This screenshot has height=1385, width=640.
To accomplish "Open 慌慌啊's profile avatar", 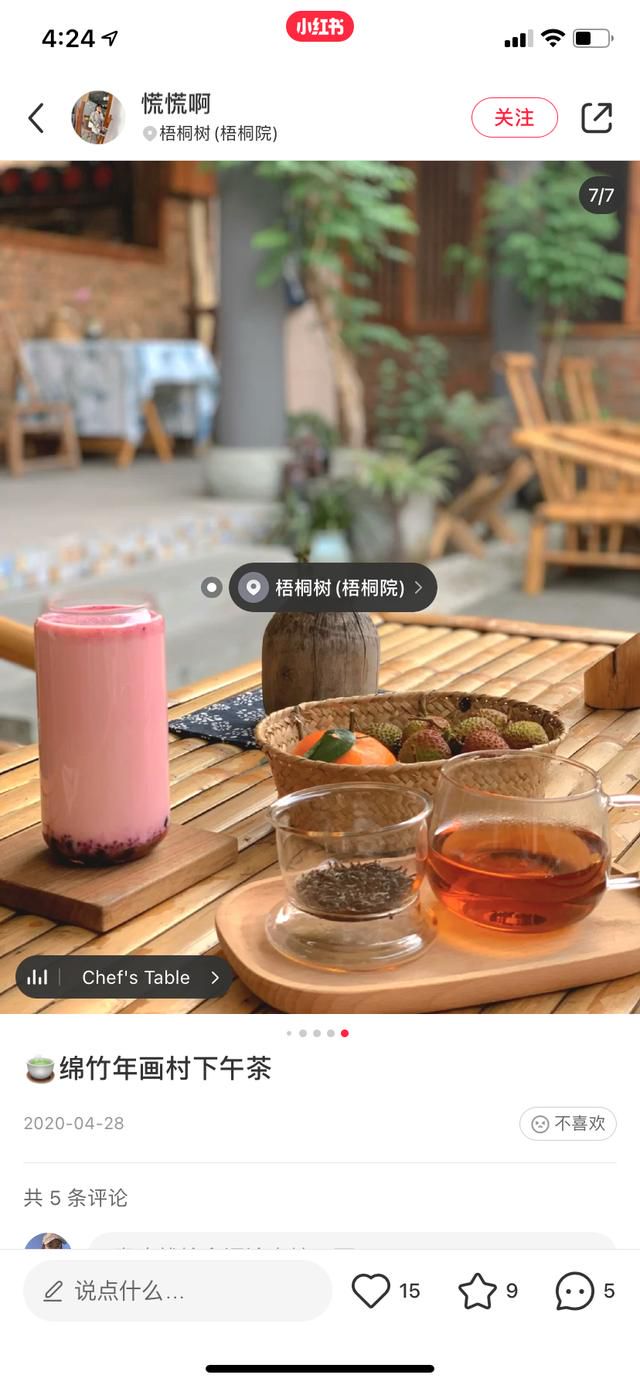I will click(x=98, y=118).
